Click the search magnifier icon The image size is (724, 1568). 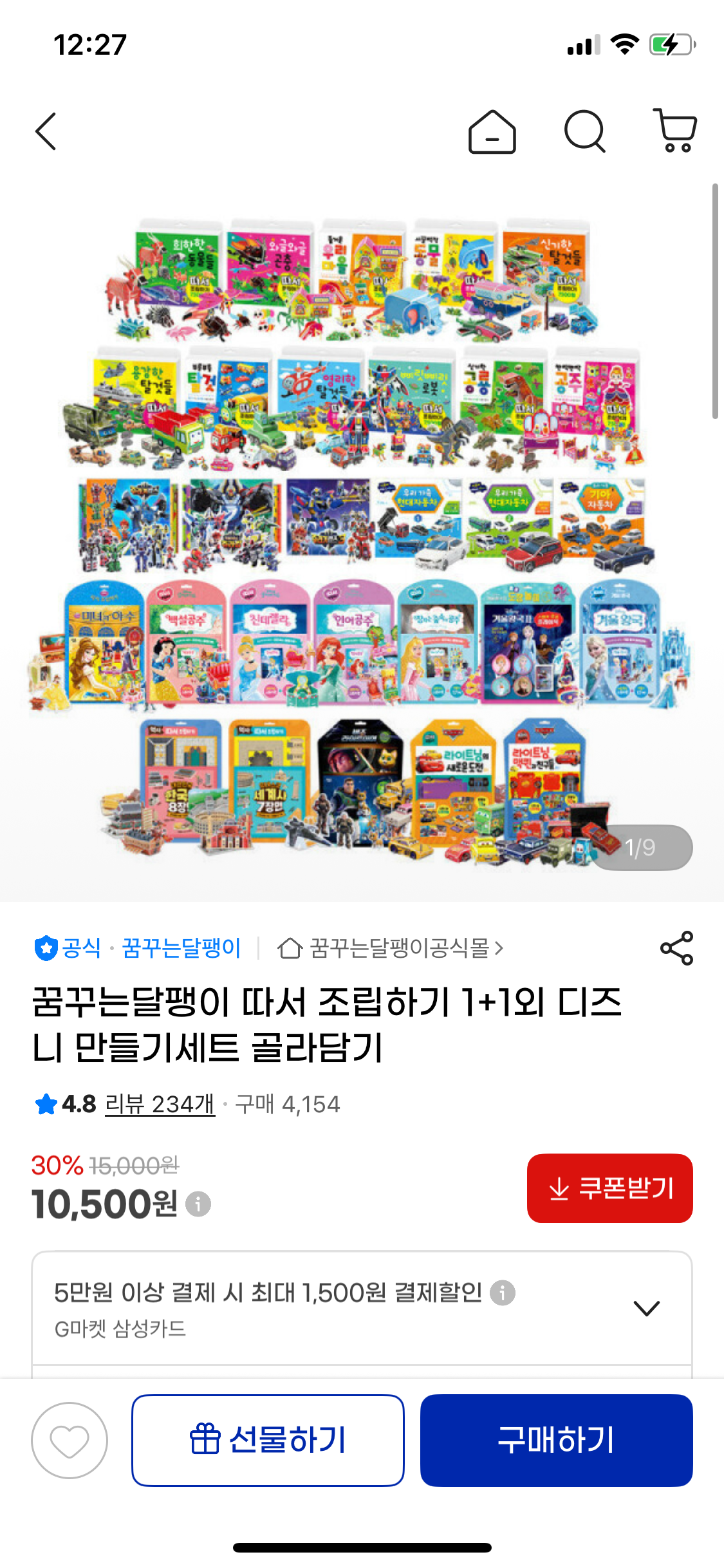point(584,131)
